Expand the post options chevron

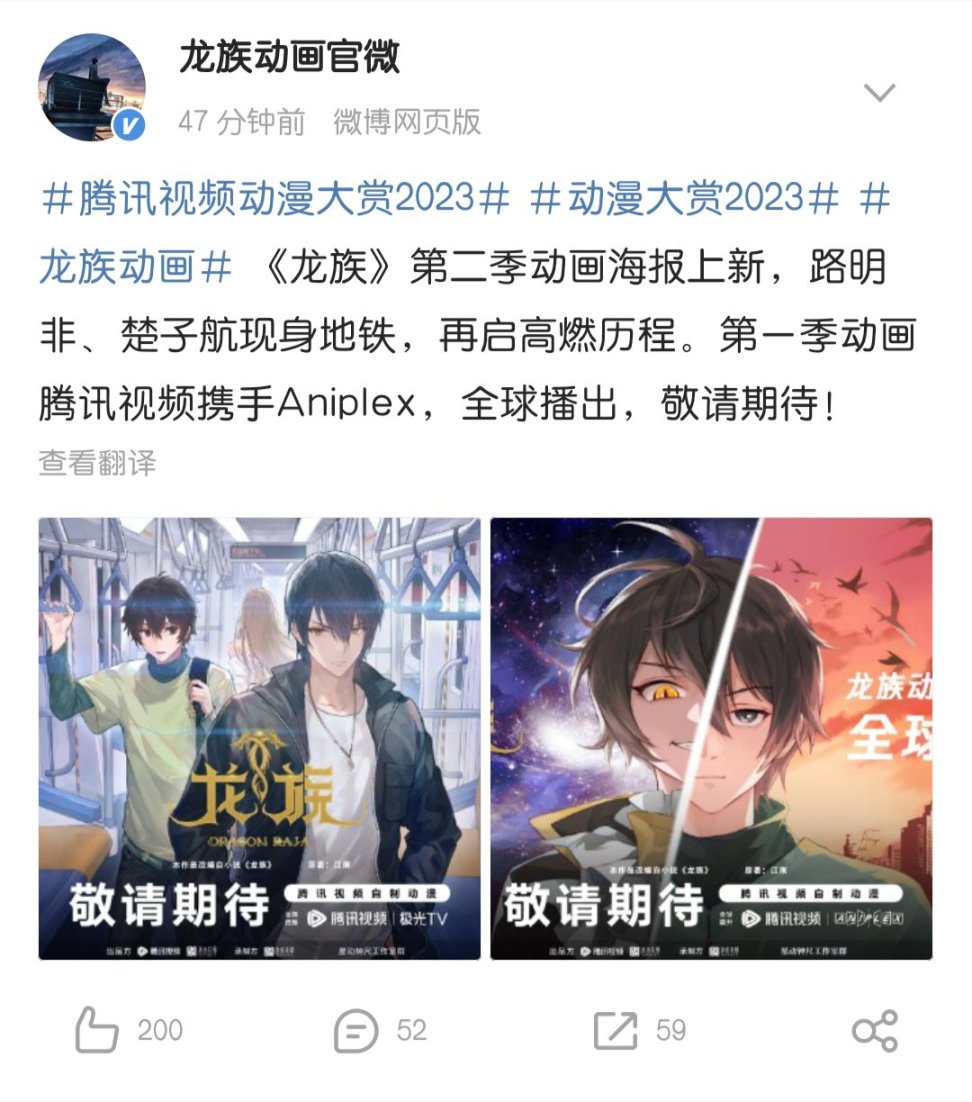(x=879, y=94)
